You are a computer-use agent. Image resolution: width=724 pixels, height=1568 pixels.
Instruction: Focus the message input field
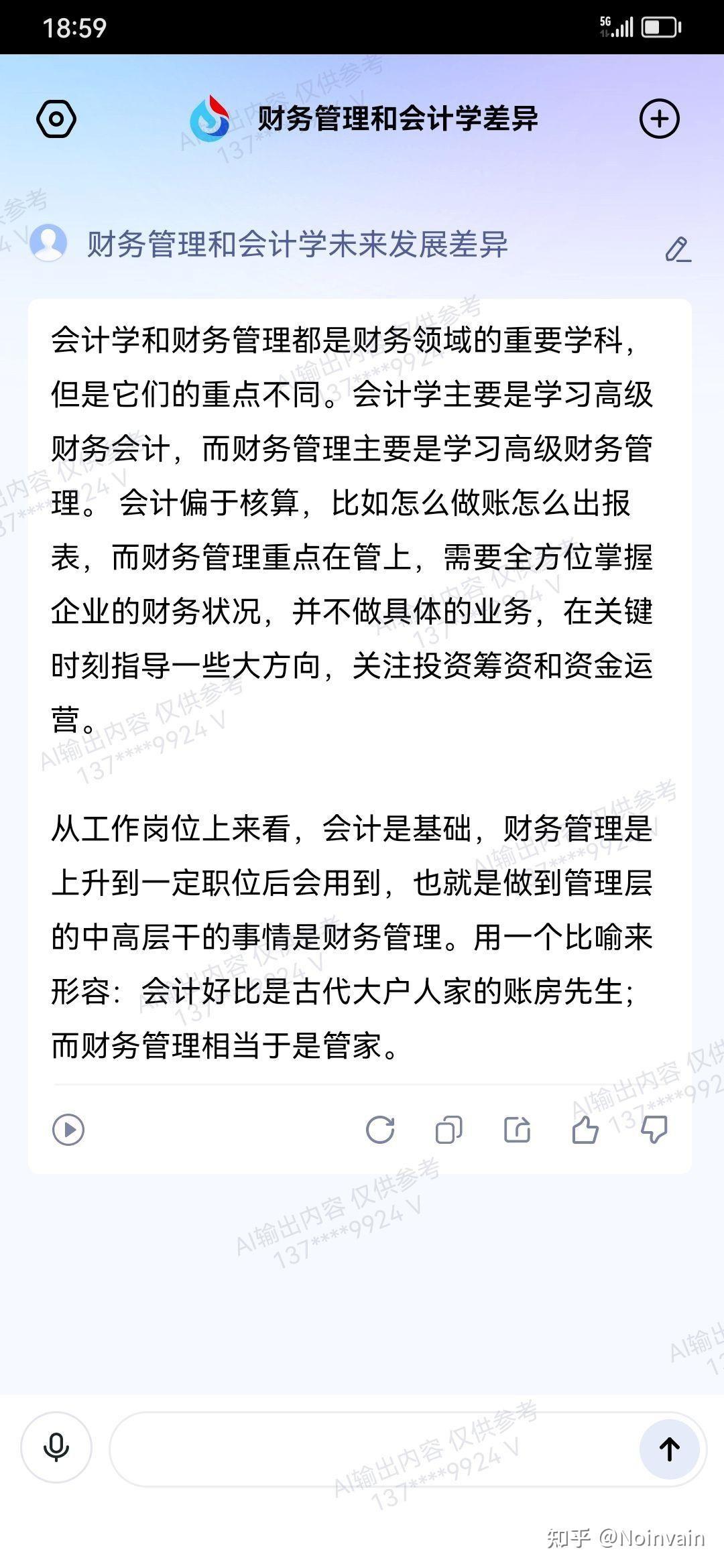372,1449
